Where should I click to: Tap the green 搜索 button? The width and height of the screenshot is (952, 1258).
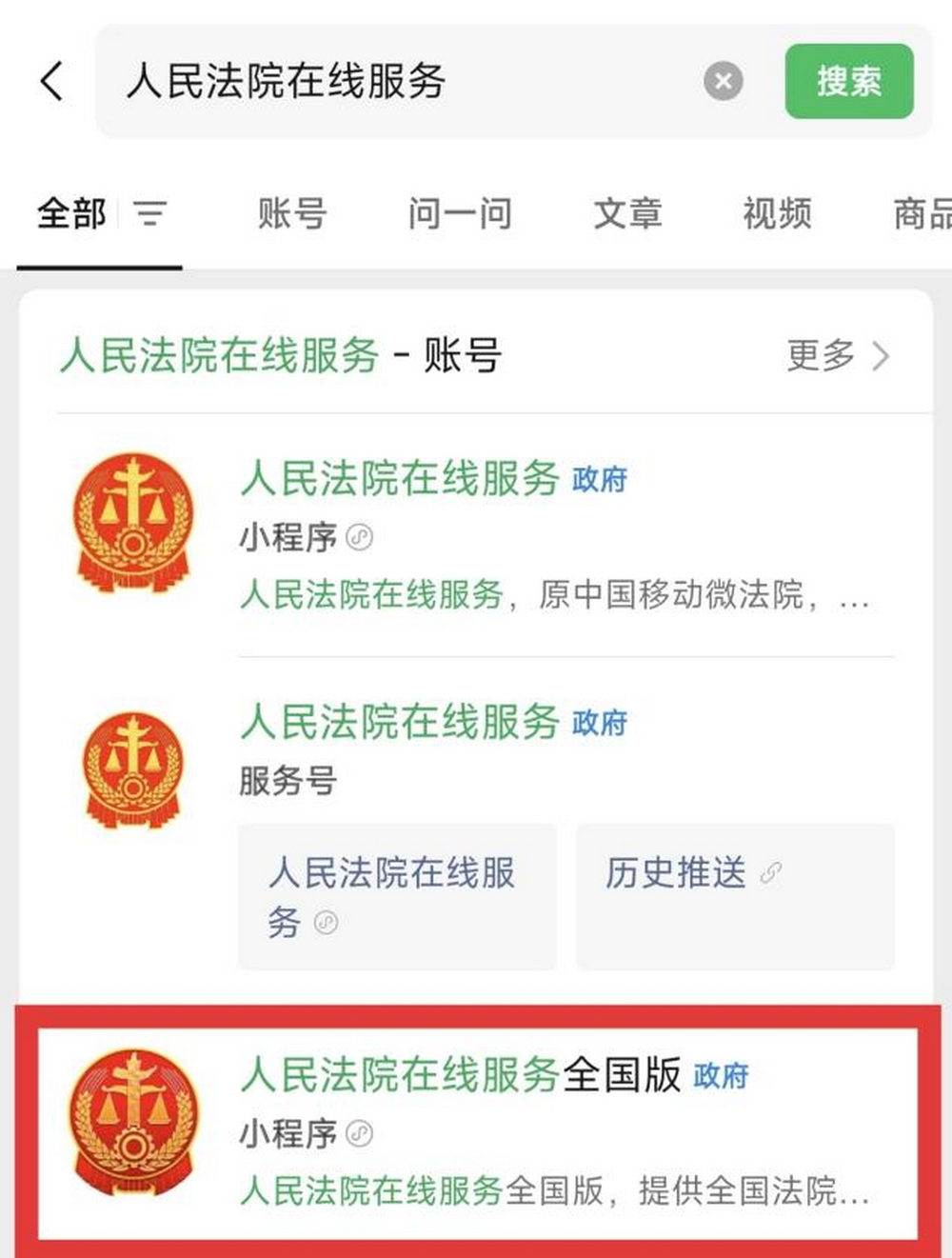pyautogui.click(x=848, y=81)
